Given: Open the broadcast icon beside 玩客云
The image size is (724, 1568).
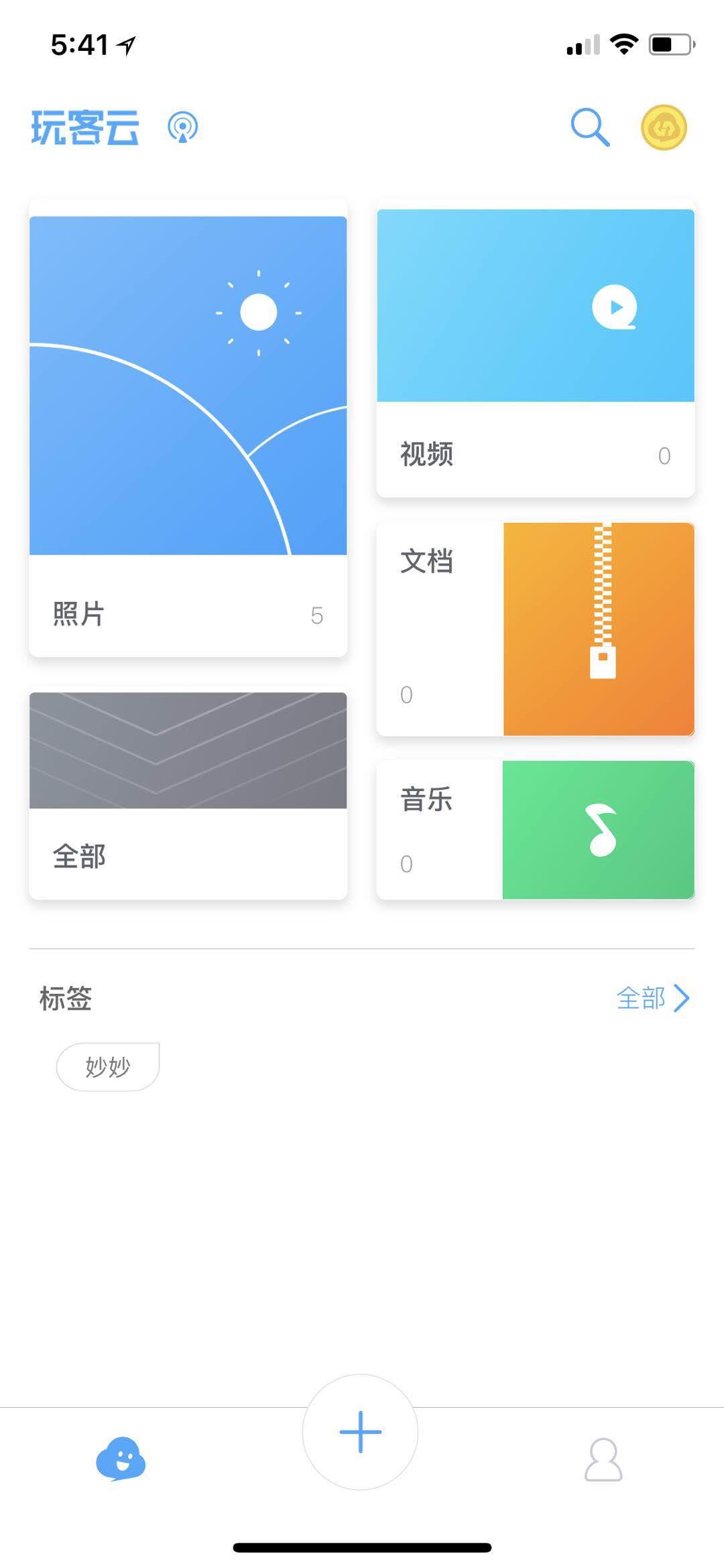Looking at the screenshot, I should pos(182,127).
